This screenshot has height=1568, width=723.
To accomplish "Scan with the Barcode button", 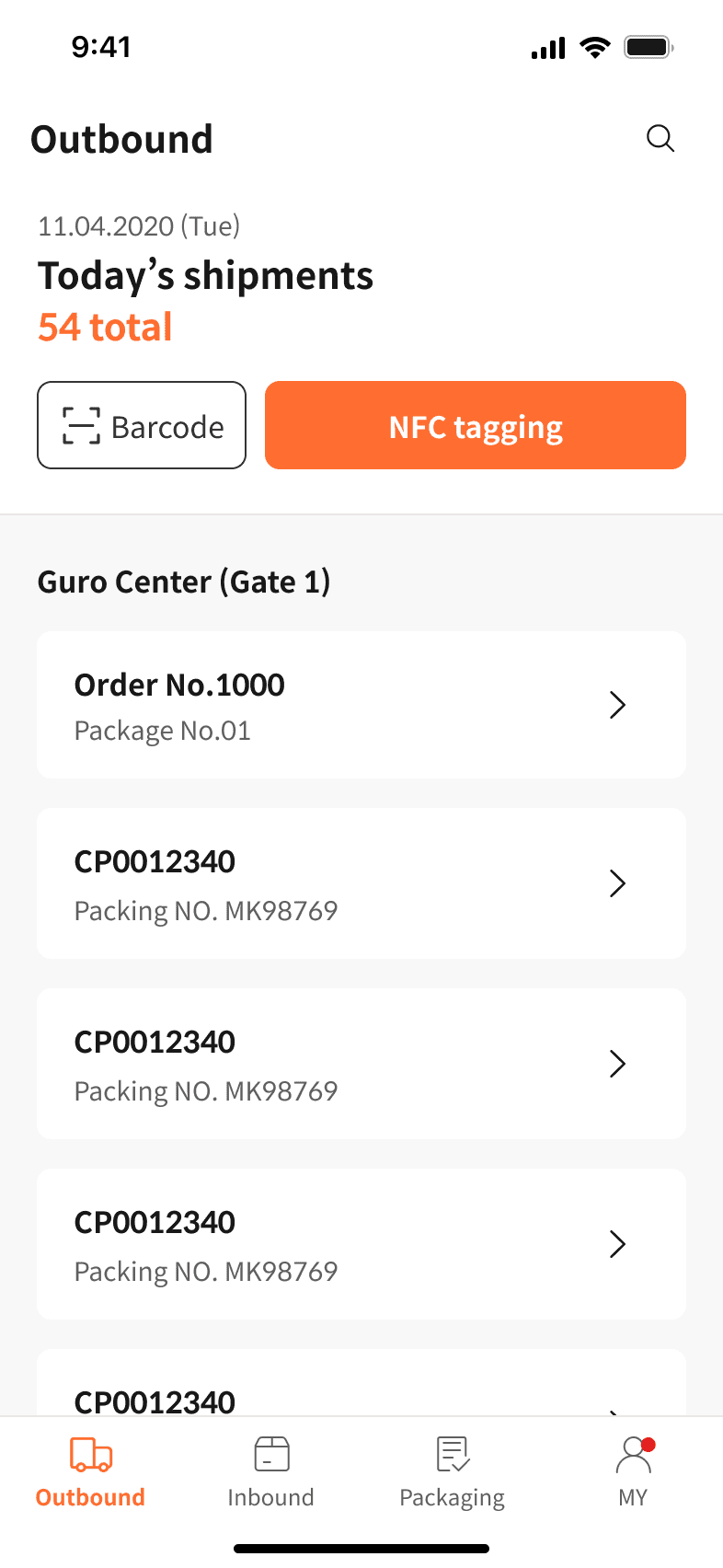I will click(142, 425).
